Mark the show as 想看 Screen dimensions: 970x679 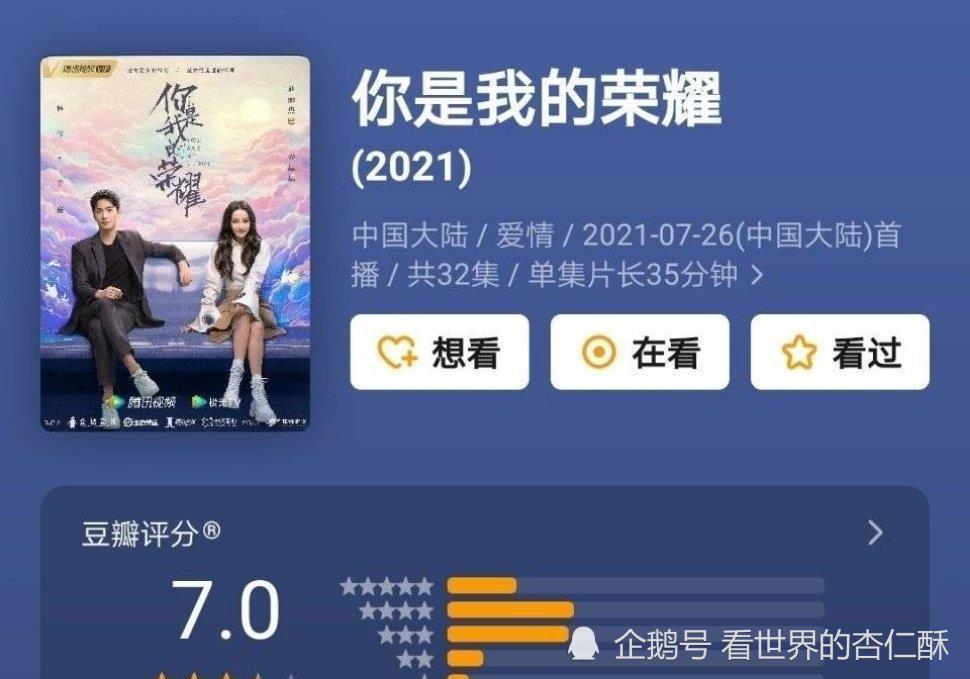click(x=439, y=352)
